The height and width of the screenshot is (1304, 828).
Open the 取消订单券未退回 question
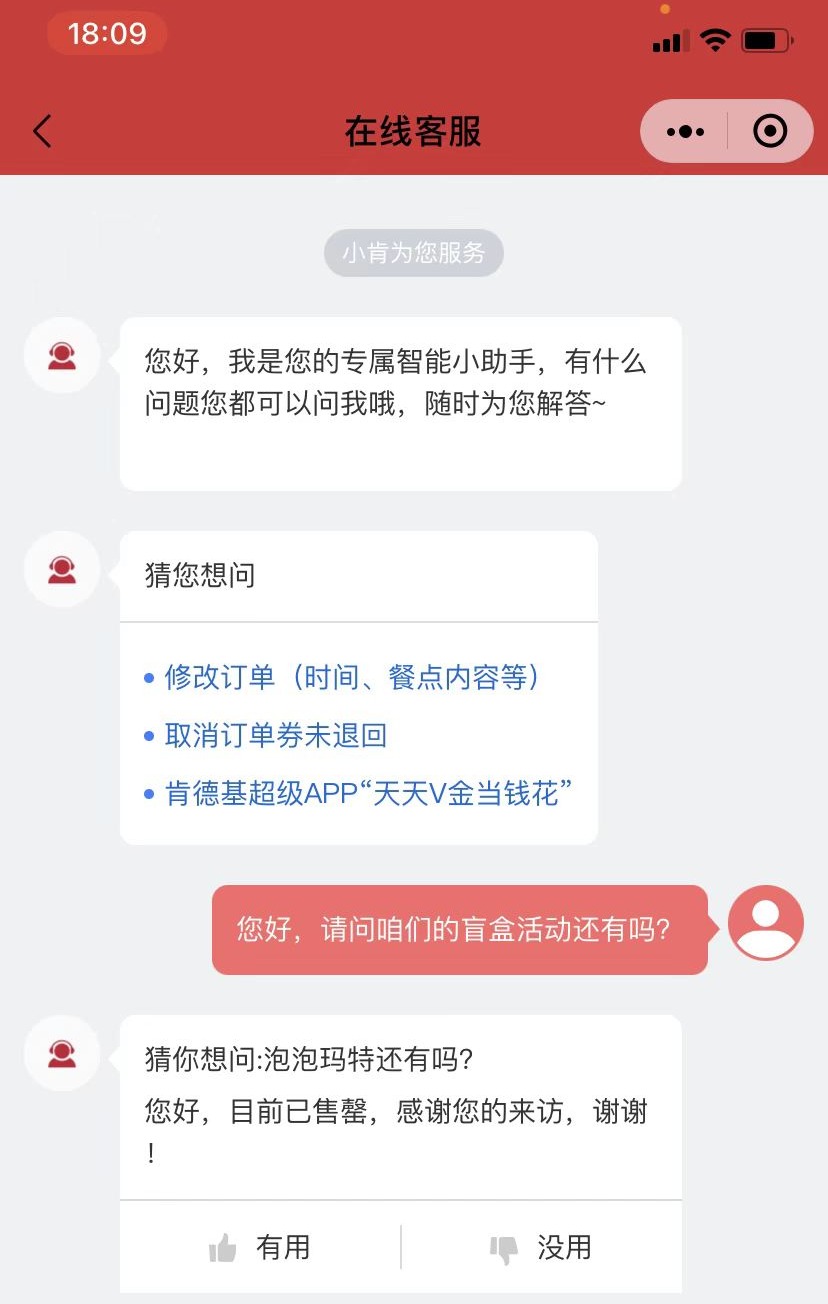(x=275, y=736)
